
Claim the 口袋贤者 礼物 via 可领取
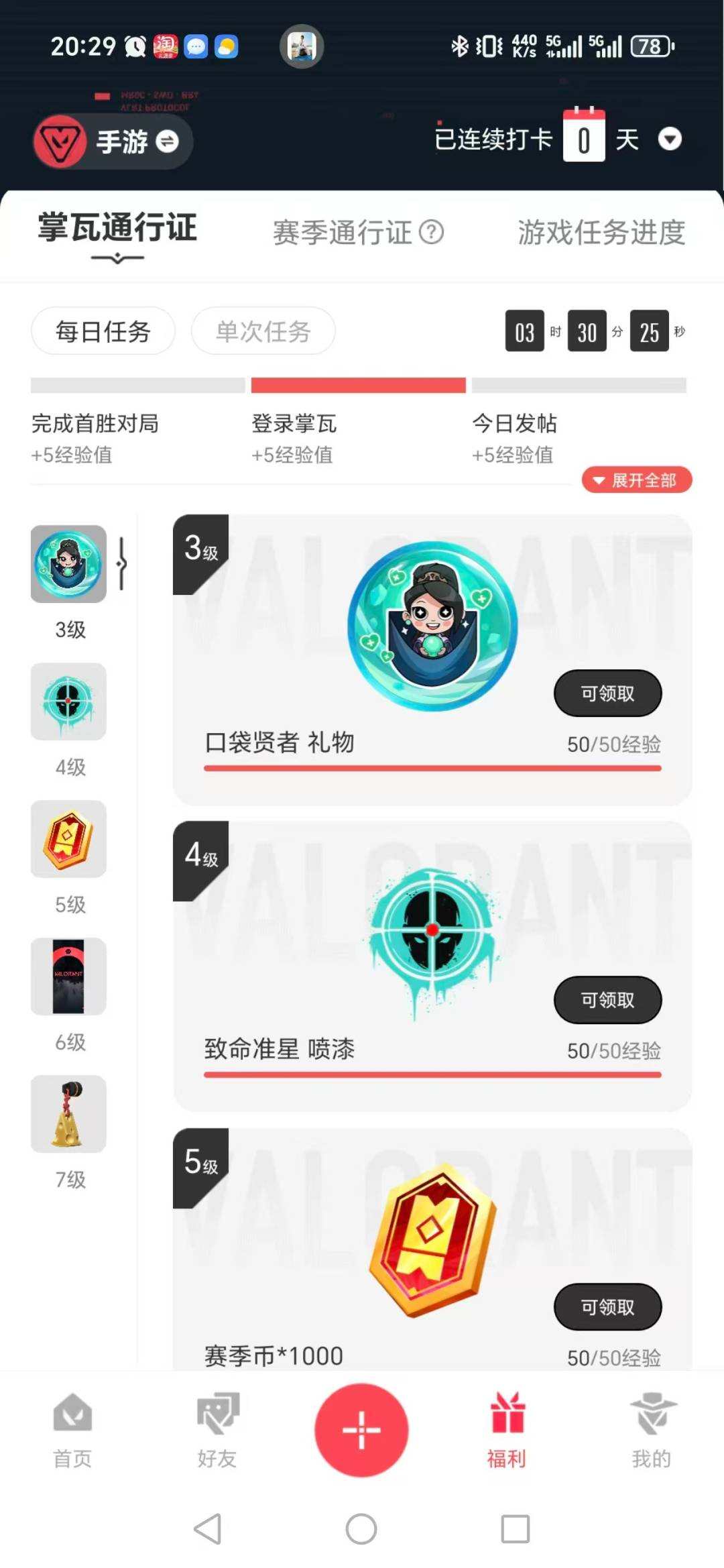pos(607,693)
